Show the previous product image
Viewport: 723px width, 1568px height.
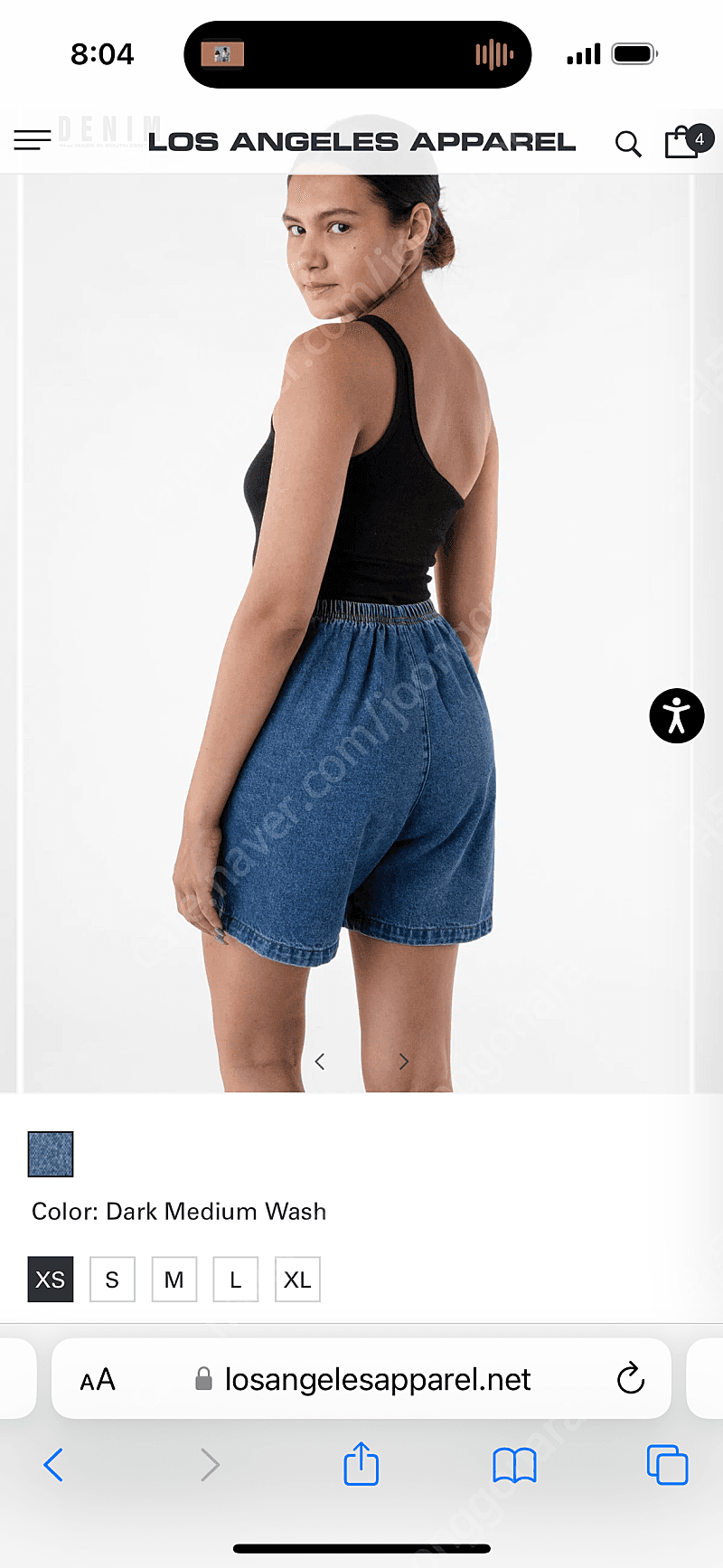pos(320,1061)
